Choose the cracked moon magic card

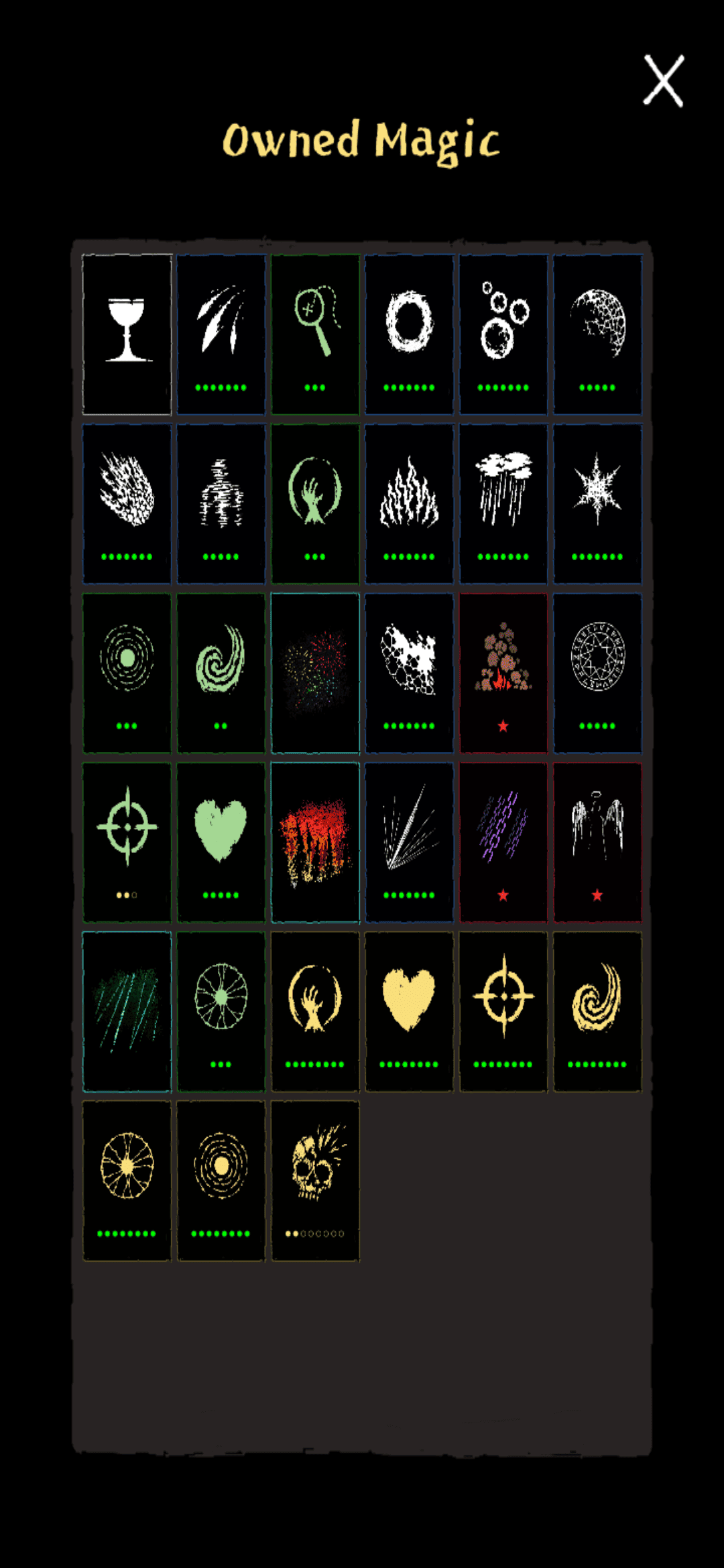597,334
